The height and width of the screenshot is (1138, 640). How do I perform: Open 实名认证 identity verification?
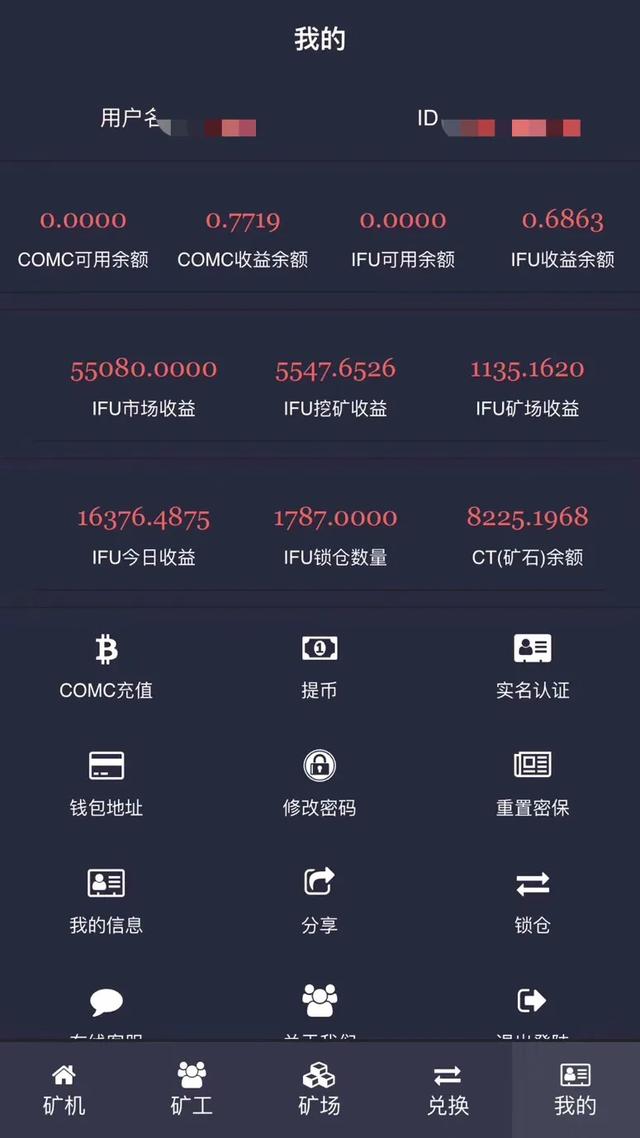tap(532, 666)
